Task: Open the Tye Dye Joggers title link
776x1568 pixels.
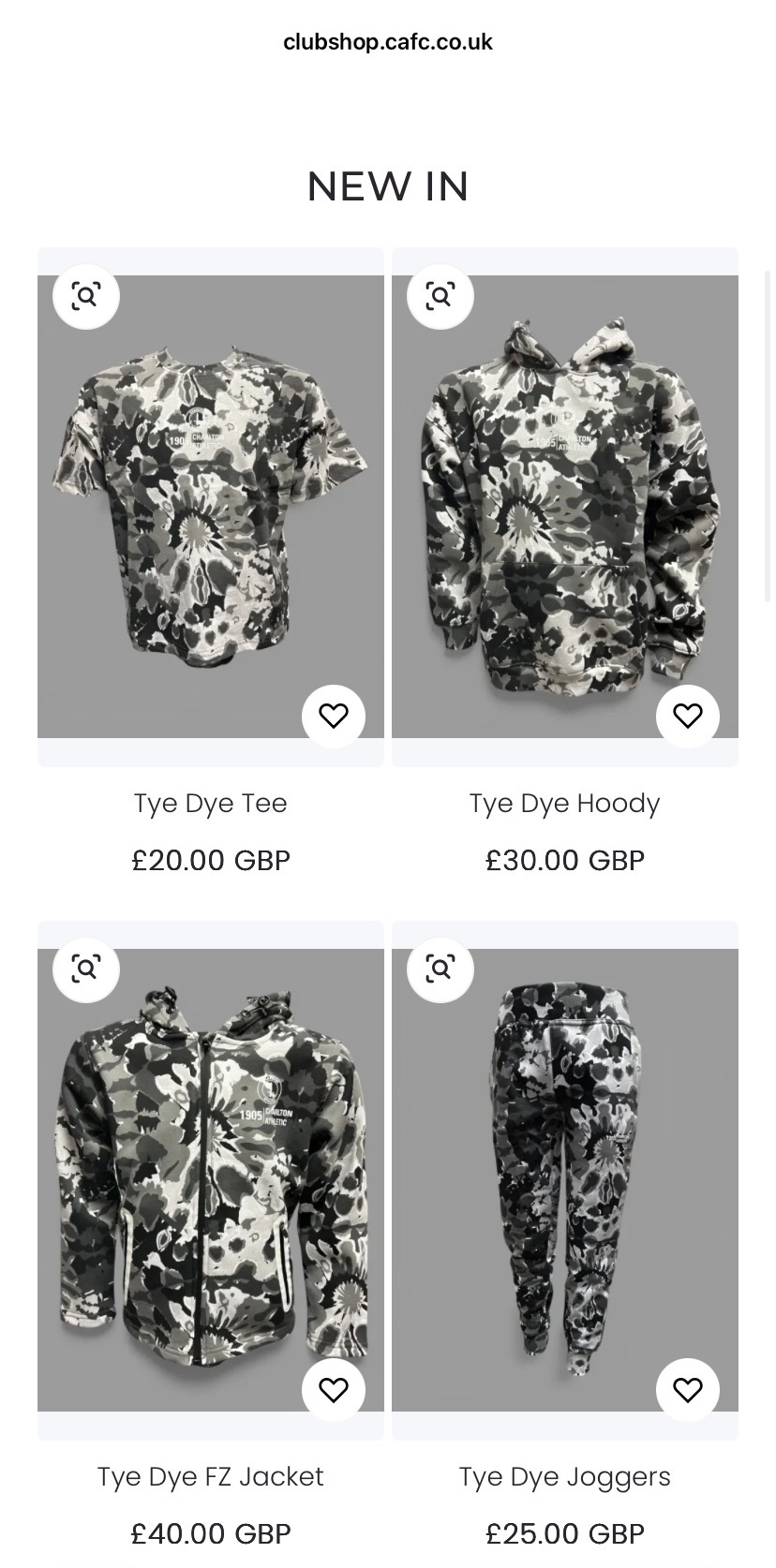Action: (x=565, y=1477)
